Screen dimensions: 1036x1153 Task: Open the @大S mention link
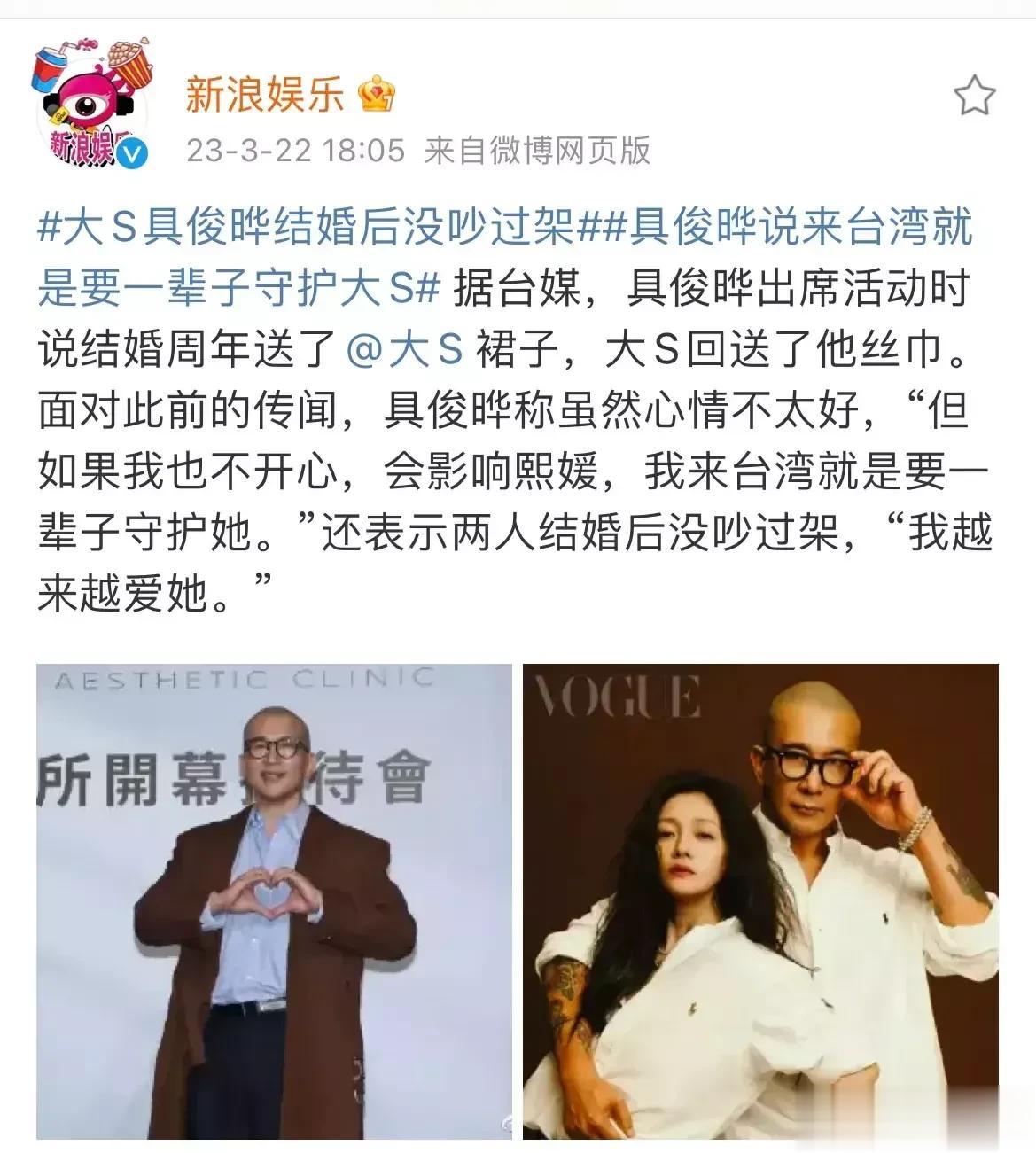point(406,349)
